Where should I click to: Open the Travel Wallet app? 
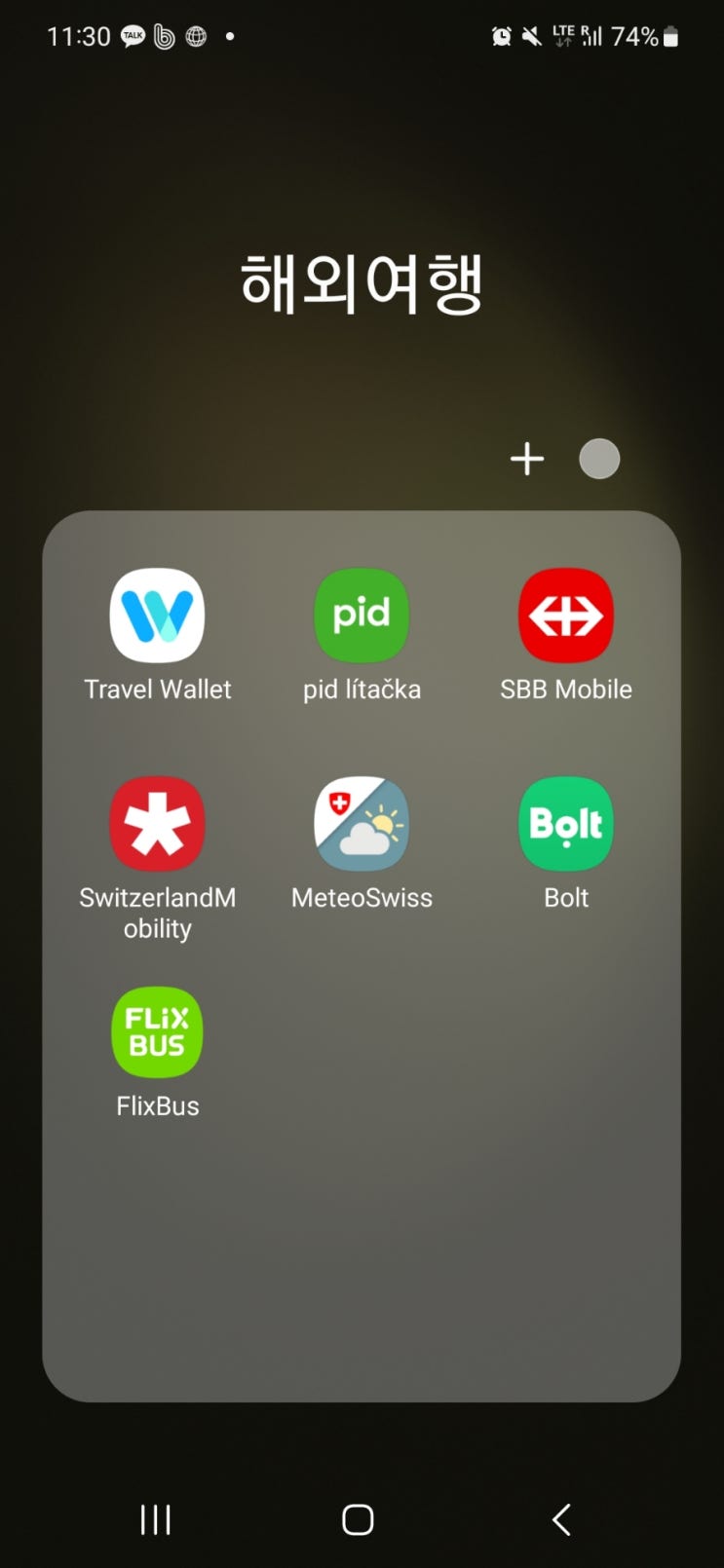[x=157, y=616]
